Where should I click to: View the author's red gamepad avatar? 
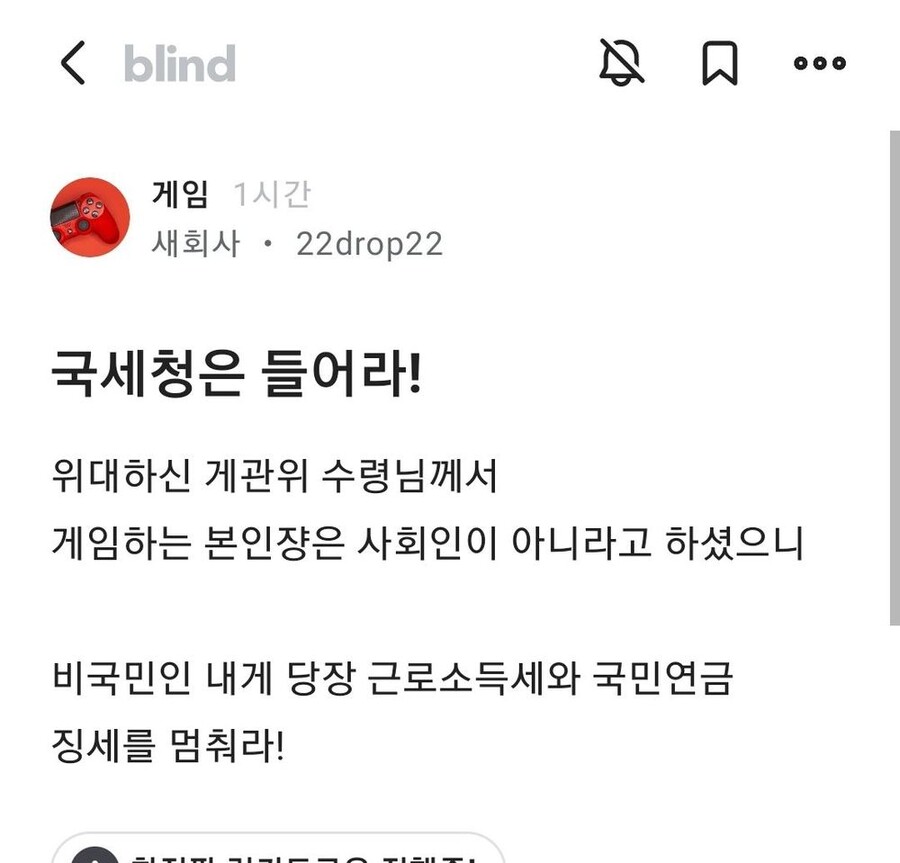90,217
